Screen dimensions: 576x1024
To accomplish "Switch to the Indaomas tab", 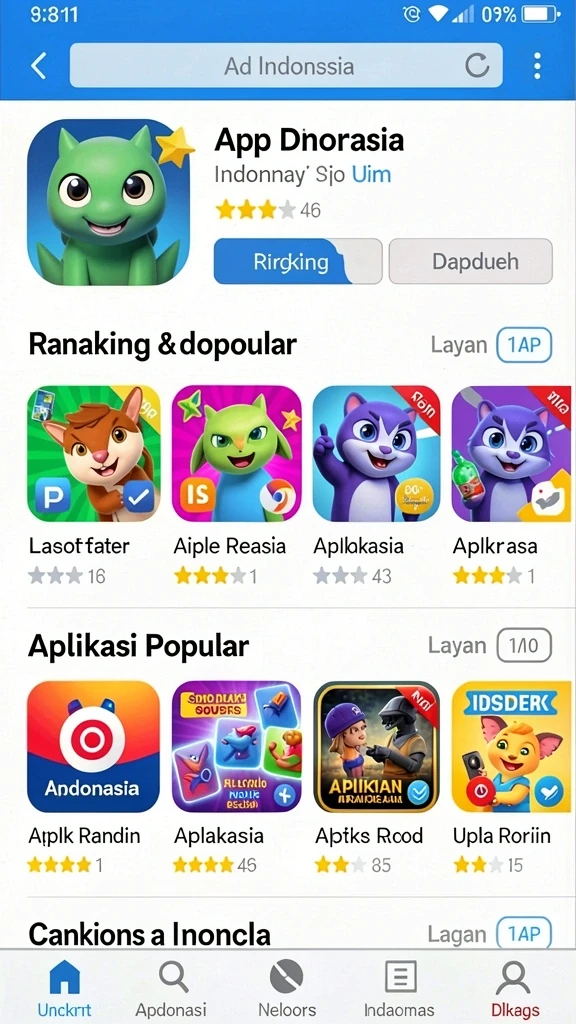I will point(401,989).
